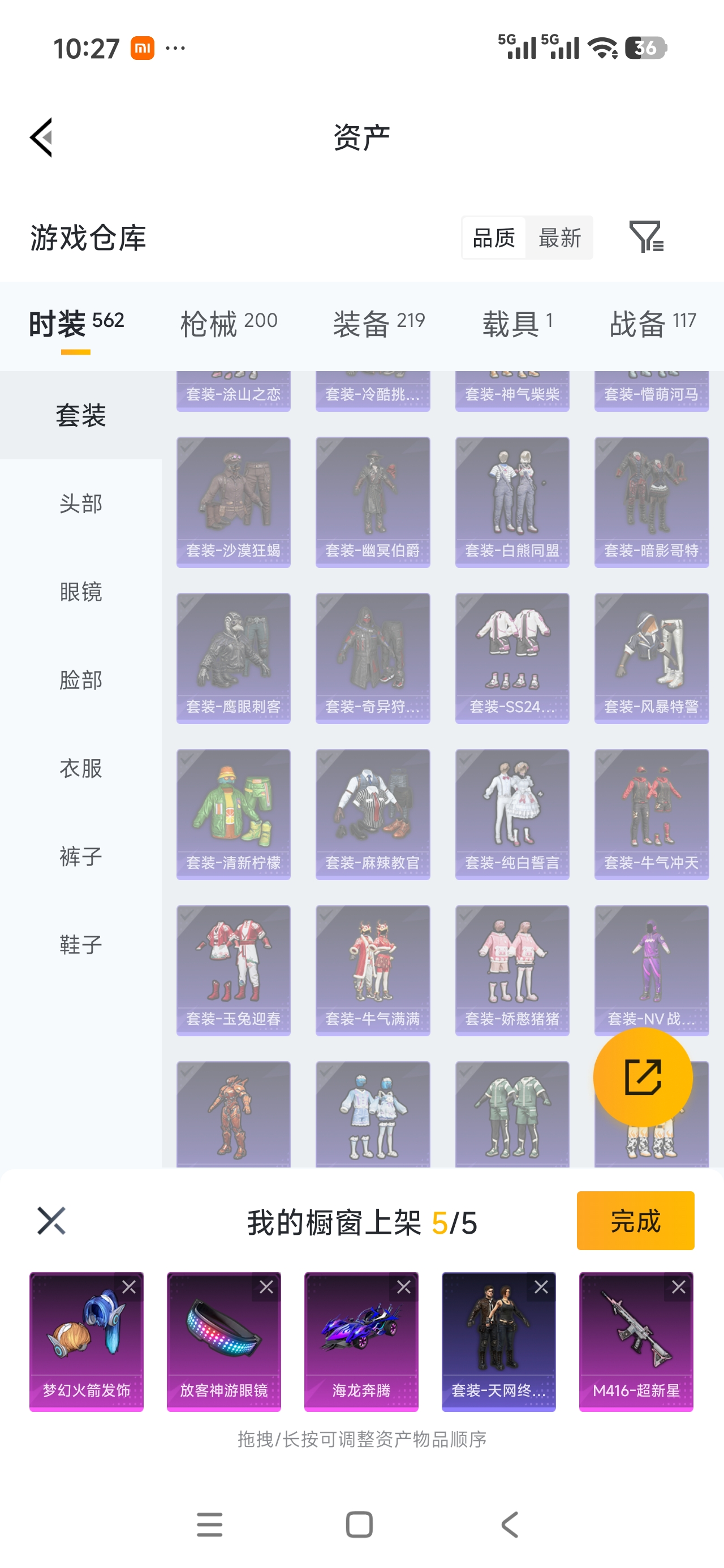Select the 眼镜 category

[80, 592]
